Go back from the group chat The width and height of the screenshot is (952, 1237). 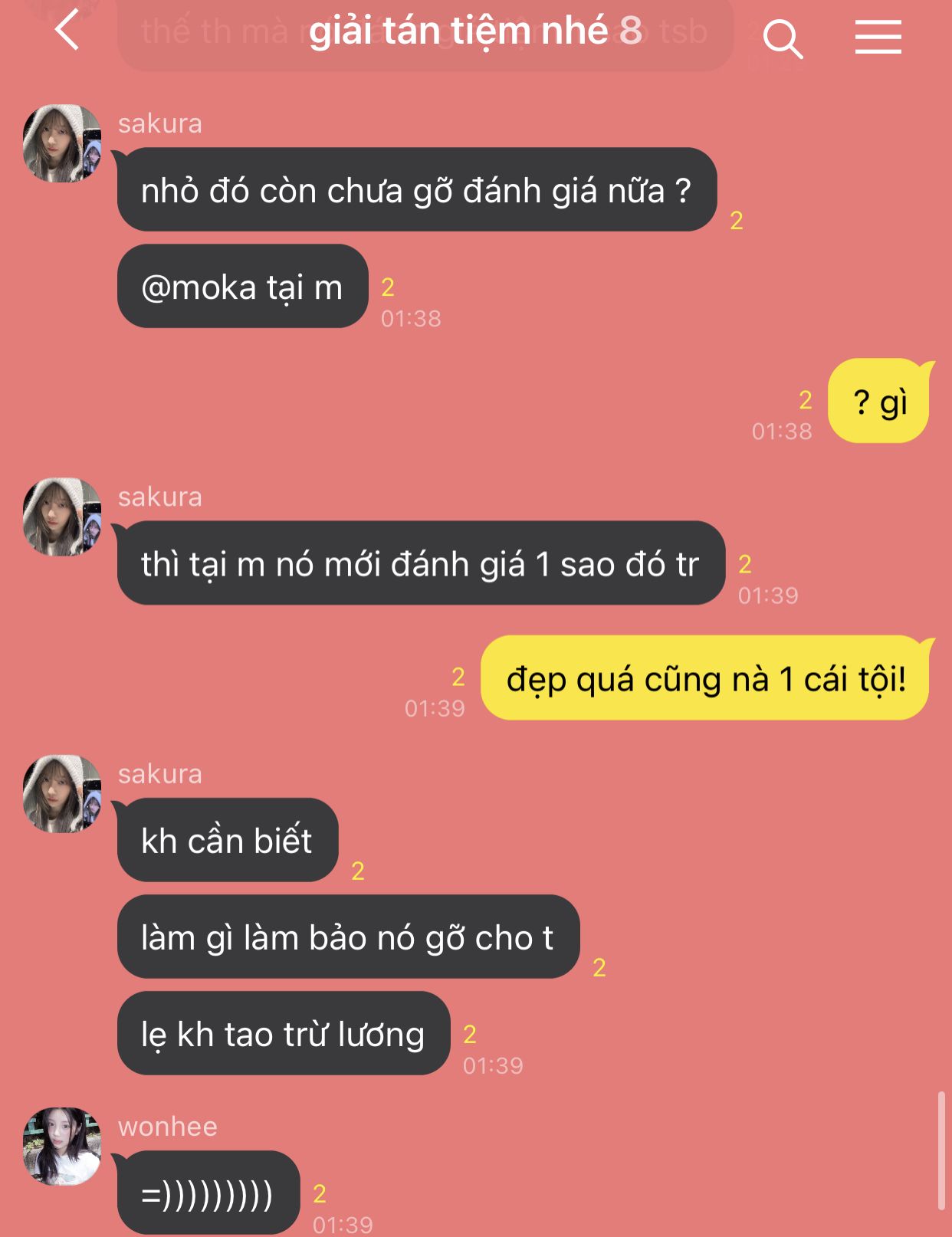coord(67,31)
